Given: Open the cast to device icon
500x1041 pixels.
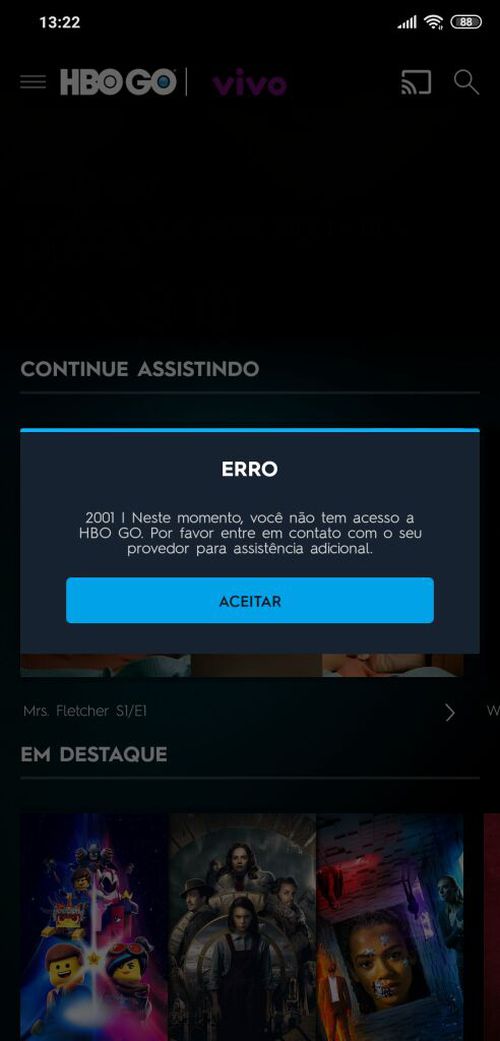Looking at the screenshot, I should [416, 82].
